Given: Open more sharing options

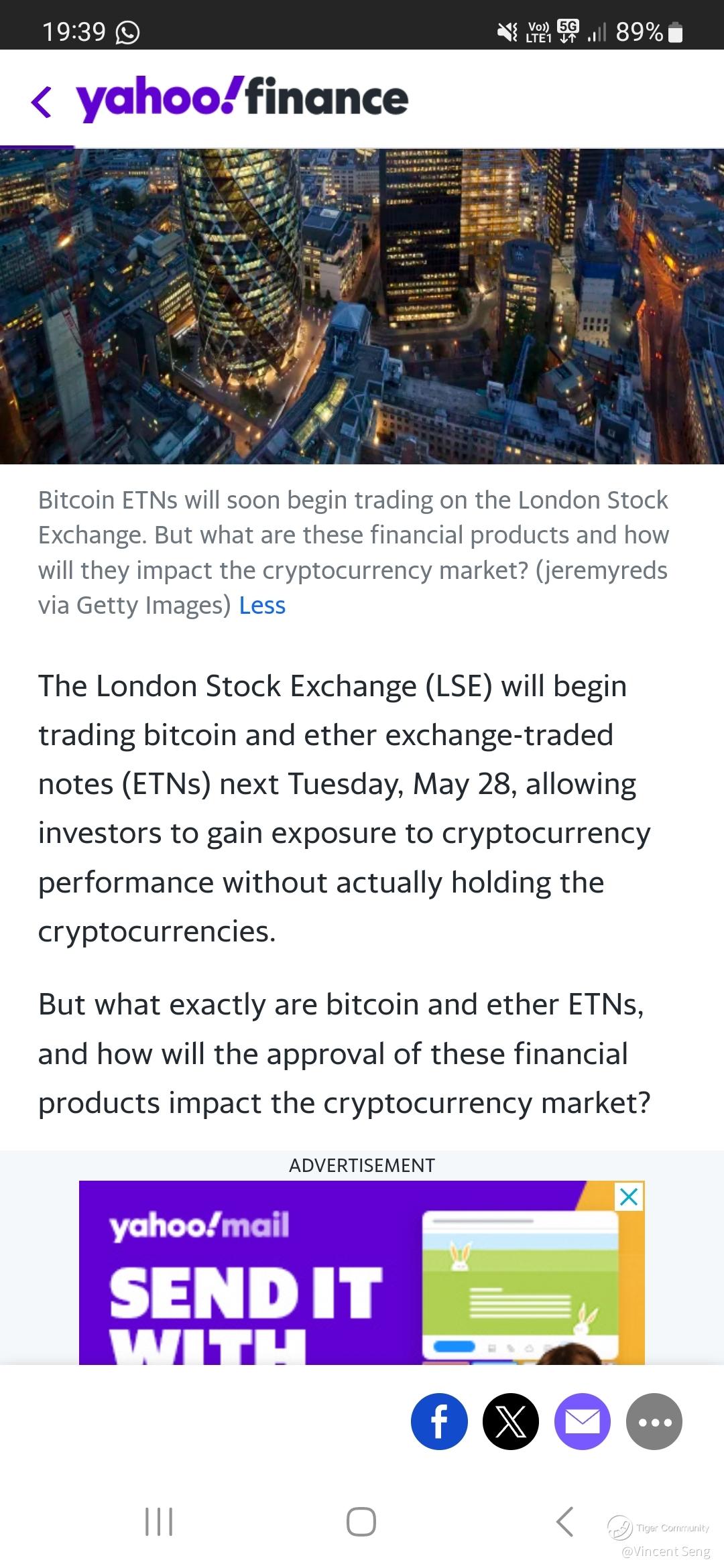Looking at the screenshot, I should tap(654, 1421).
